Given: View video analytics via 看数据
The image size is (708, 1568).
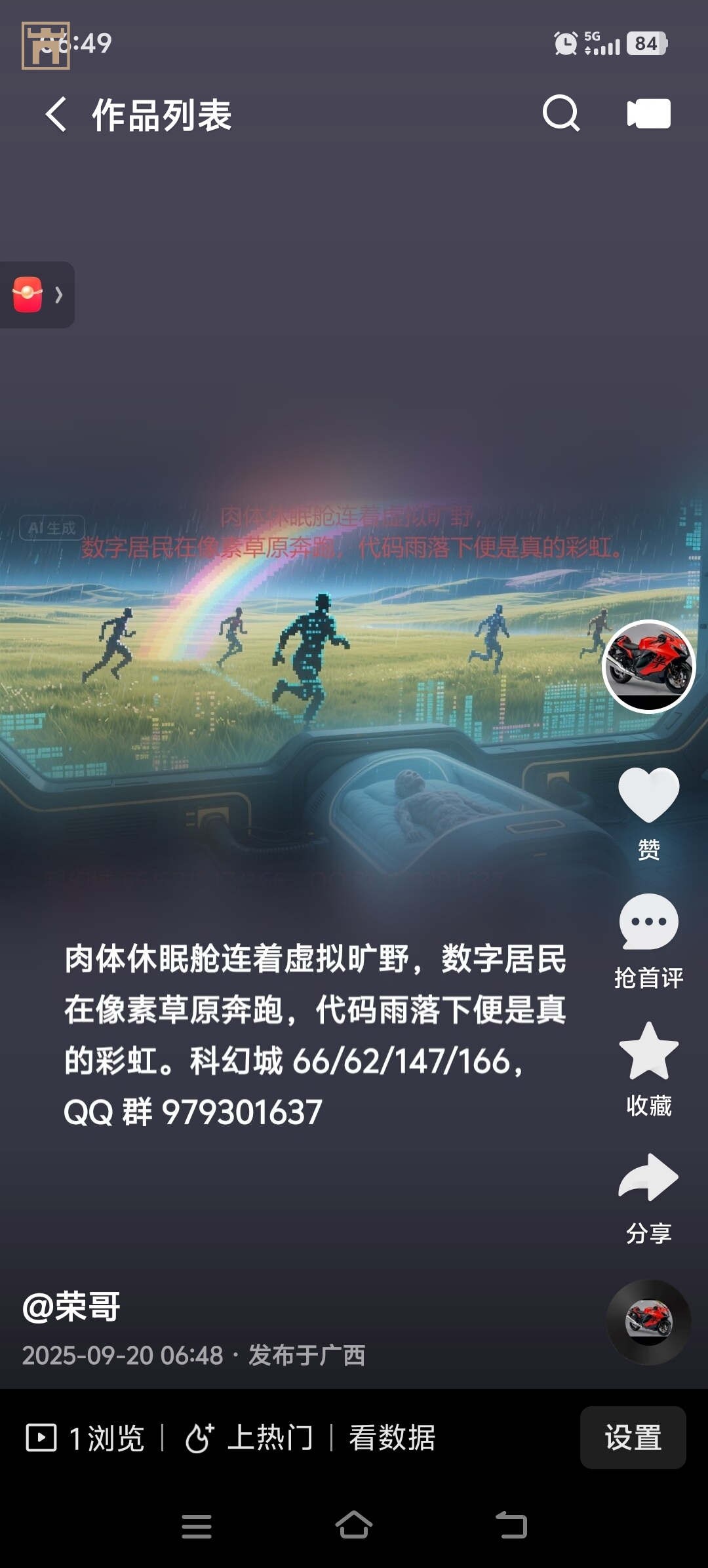Looking at the screenshot, I should [392, 1438].
